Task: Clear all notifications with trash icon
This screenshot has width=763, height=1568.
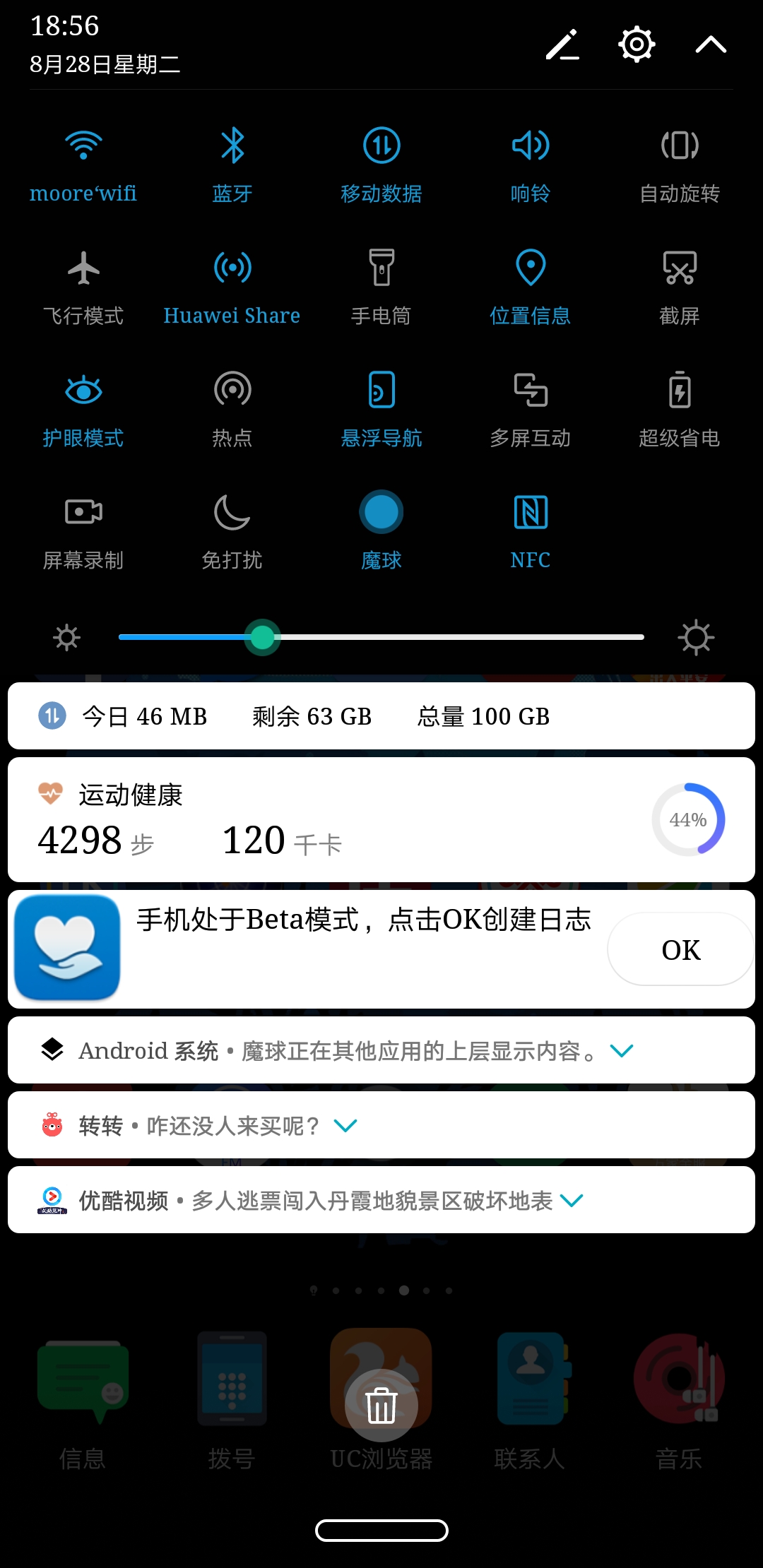Action: pyautogui.click(x=381, y=1405)
